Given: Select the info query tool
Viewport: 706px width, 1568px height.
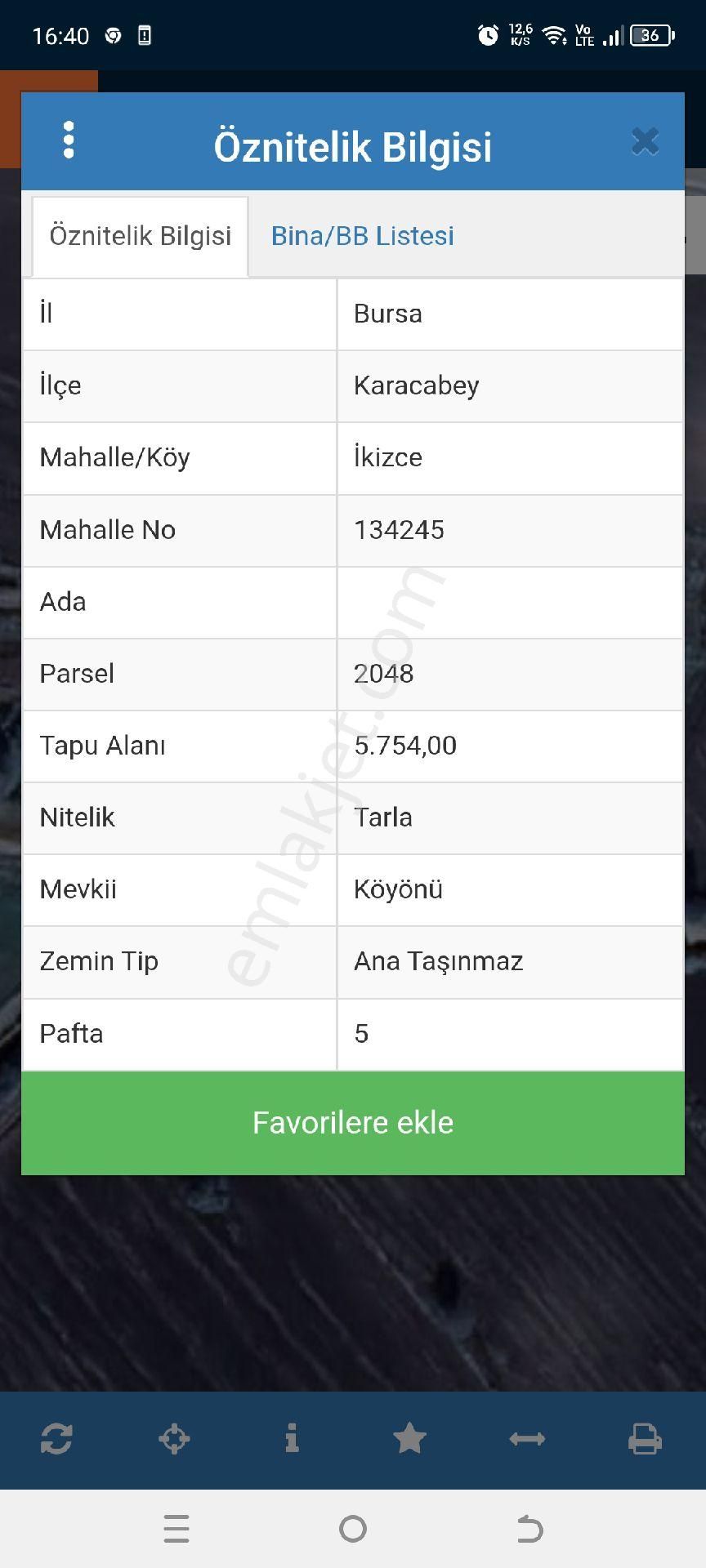Looking at the screenshot, I should pyautogui.click(x=293, y=1440).
